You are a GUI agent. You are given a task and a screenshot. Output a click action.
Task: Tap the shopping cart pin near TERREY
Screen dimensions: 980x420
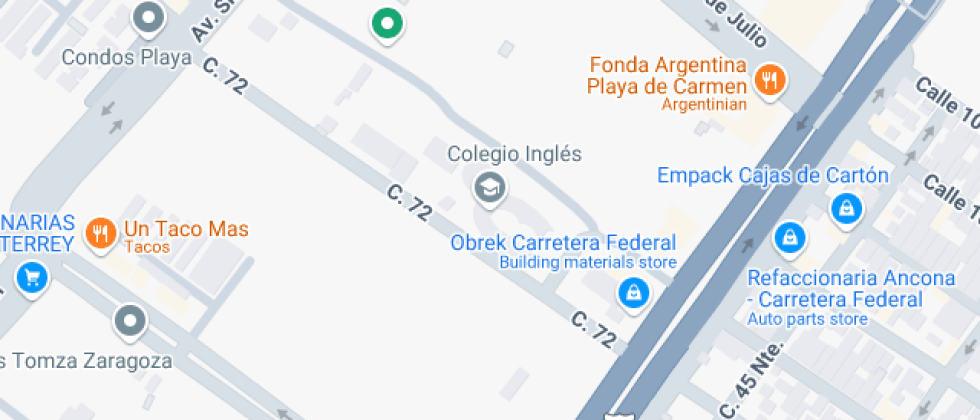(x=32, y=278)
